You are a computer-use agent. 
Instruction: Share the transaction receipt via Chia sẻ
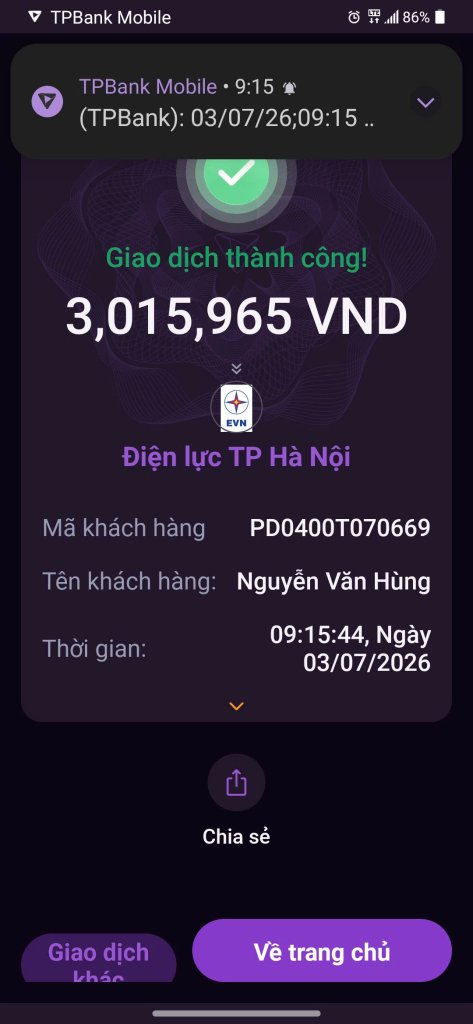pos(236,783)
